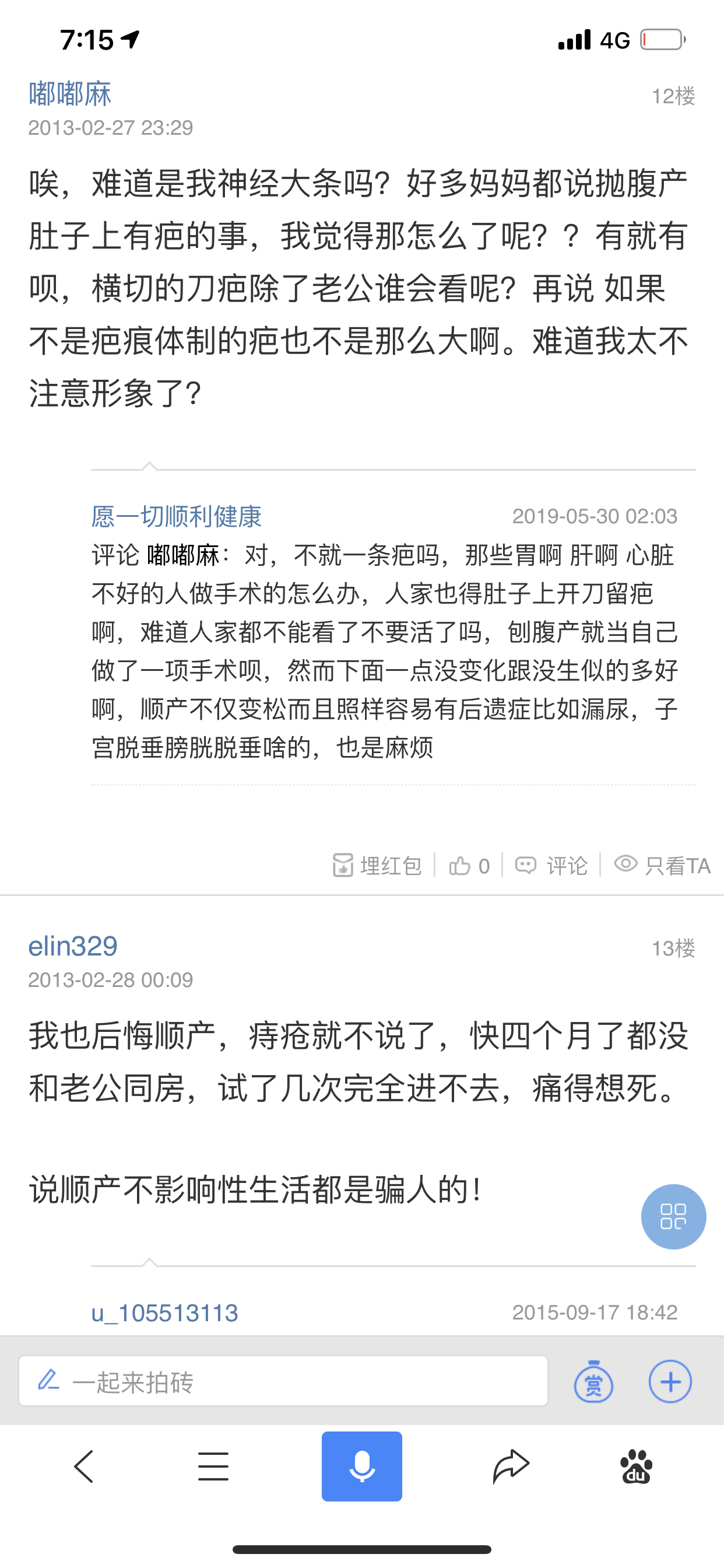Open the floating grid menu button
This screenshot has height=1568, width=724.
click(673, 1216)
